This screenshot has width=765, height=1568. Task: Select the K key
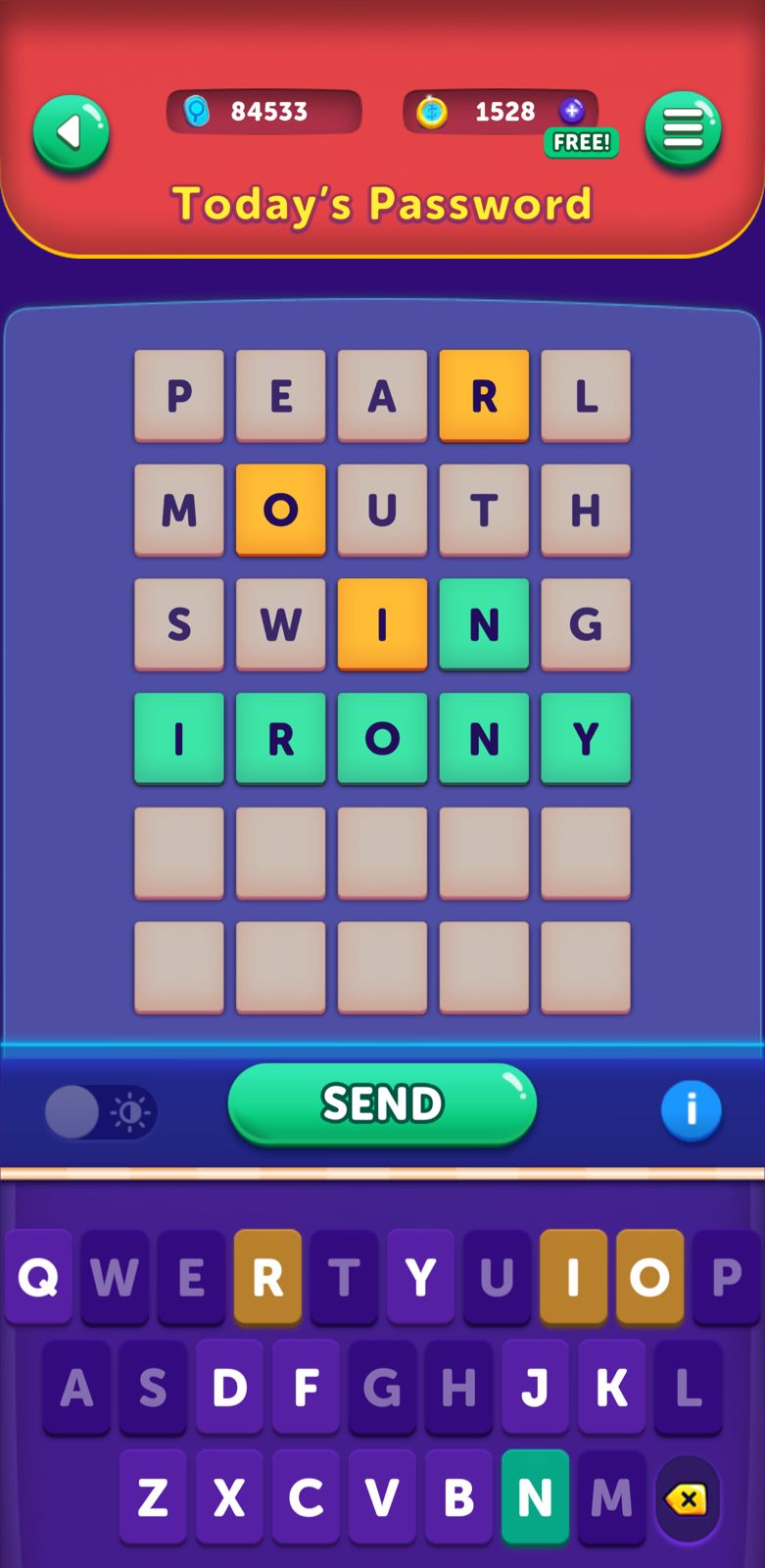click(x=611, y=1388)
